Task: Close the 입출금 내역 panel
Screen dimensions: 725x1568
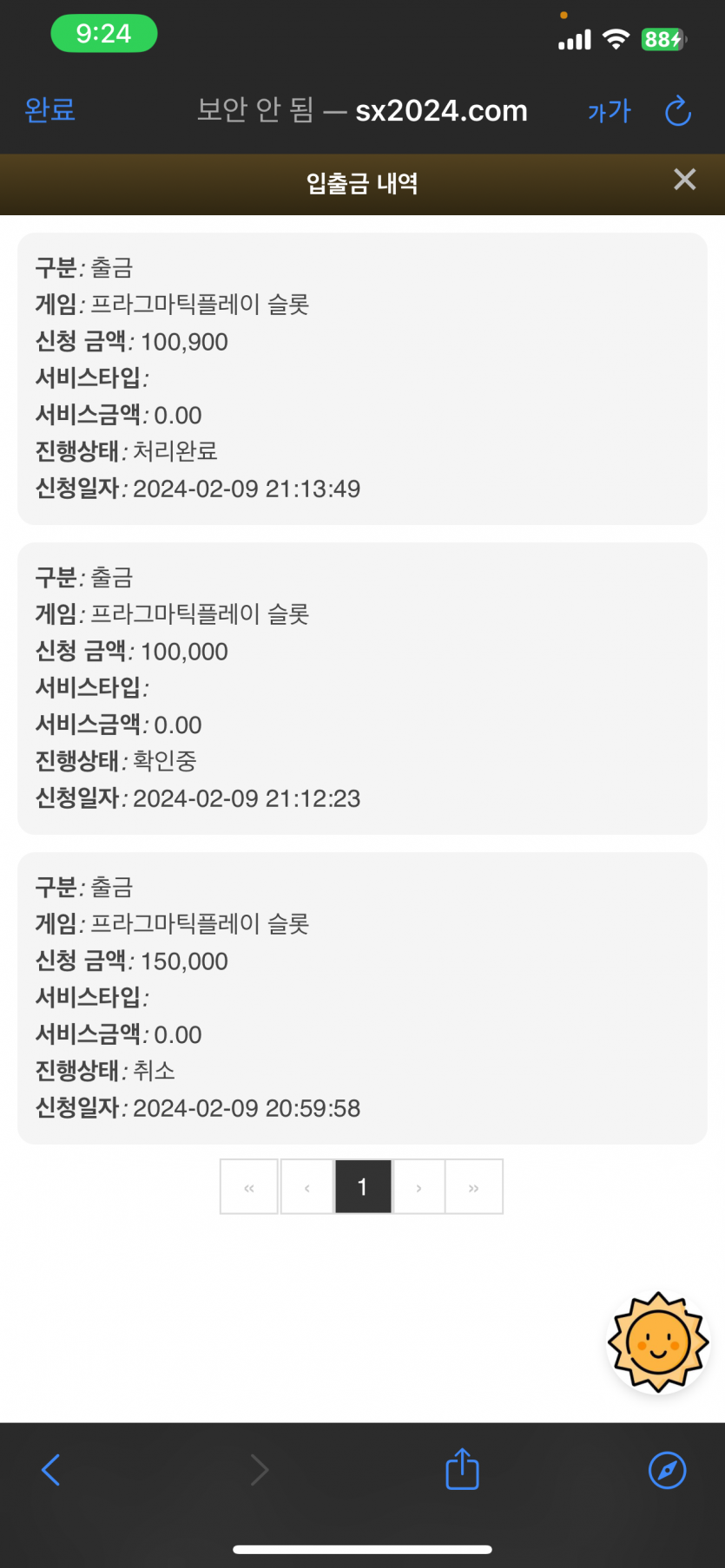Action: point(684,180)
